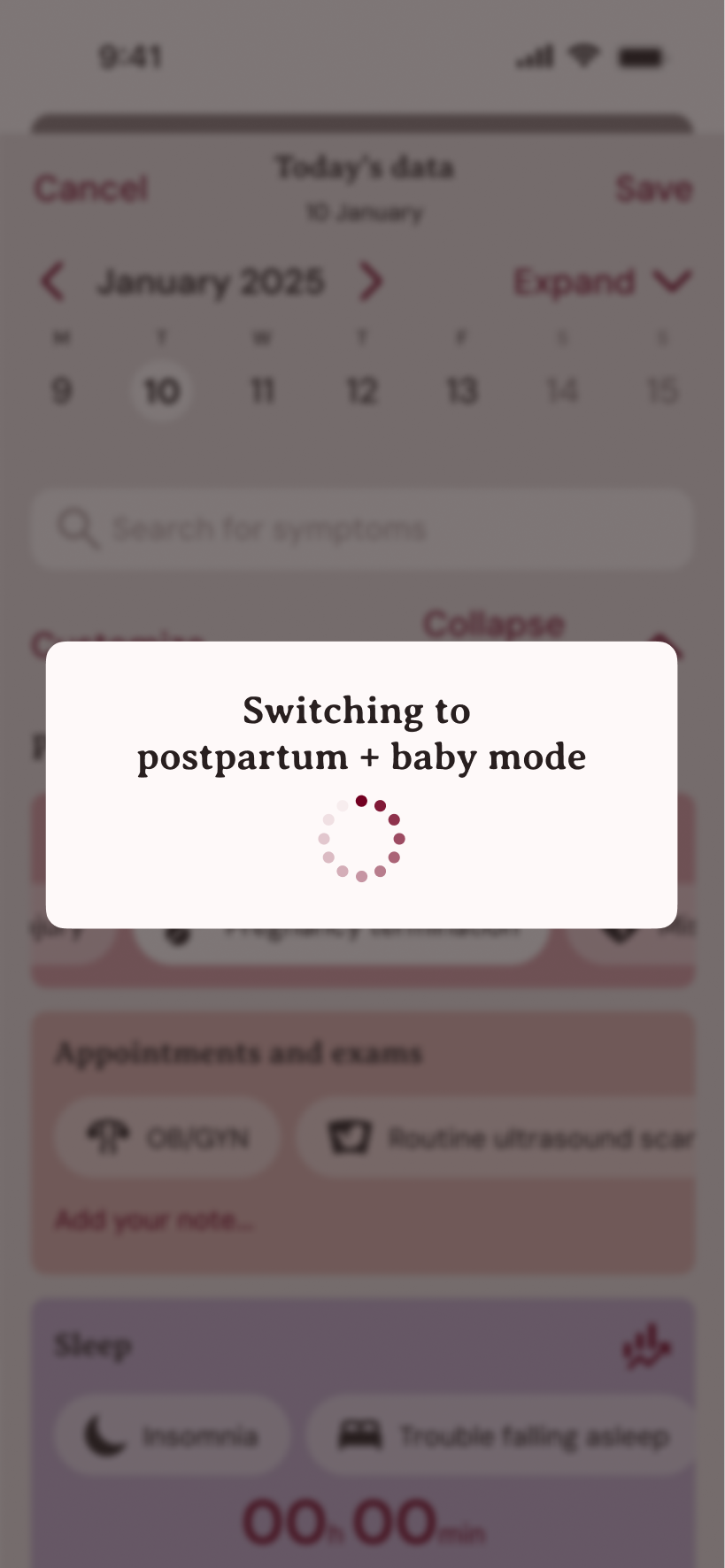Open the Search for symptoms field

pos(362,528)
